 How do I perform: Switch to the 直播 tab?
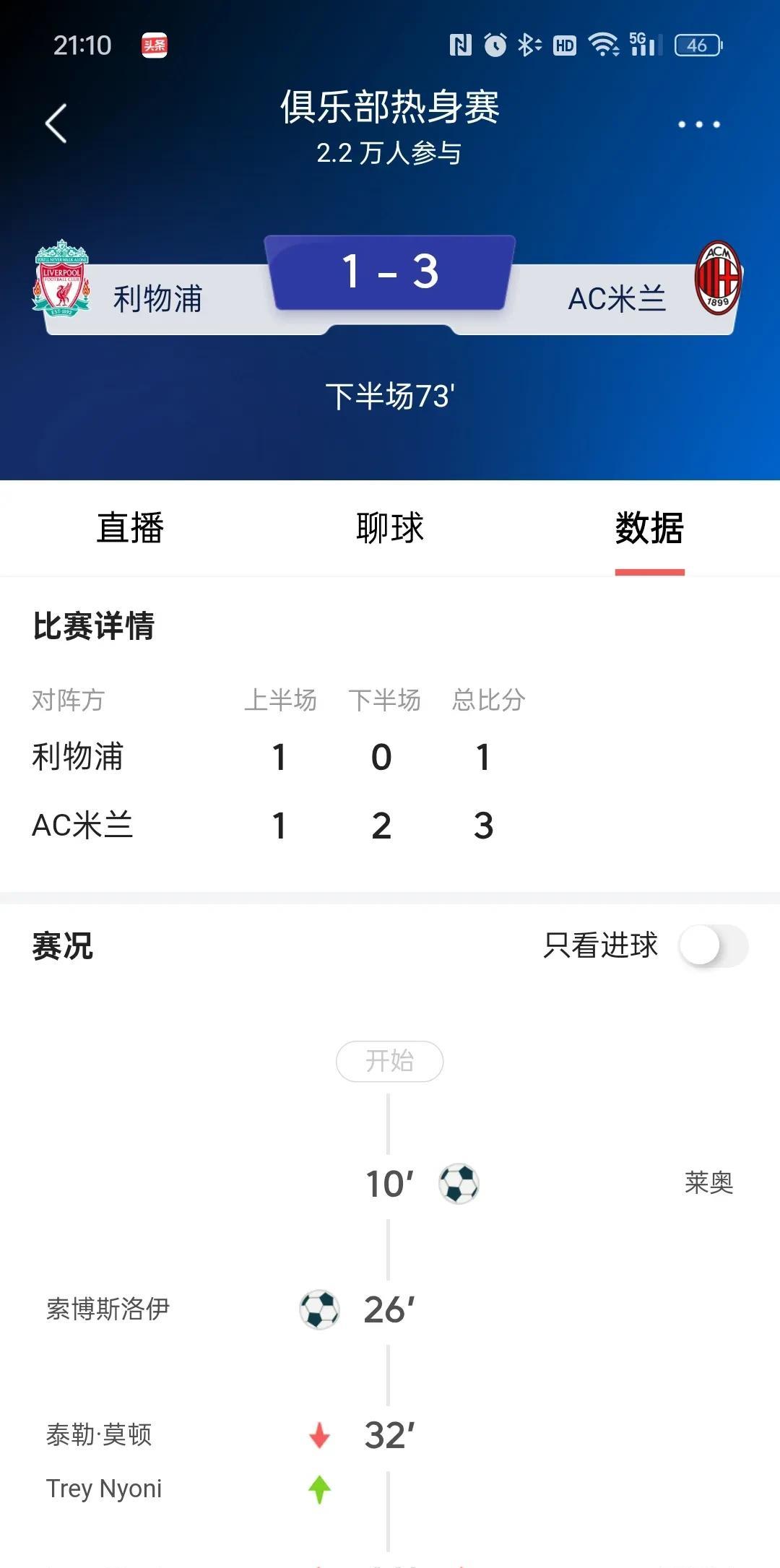(x=130, y=527)
